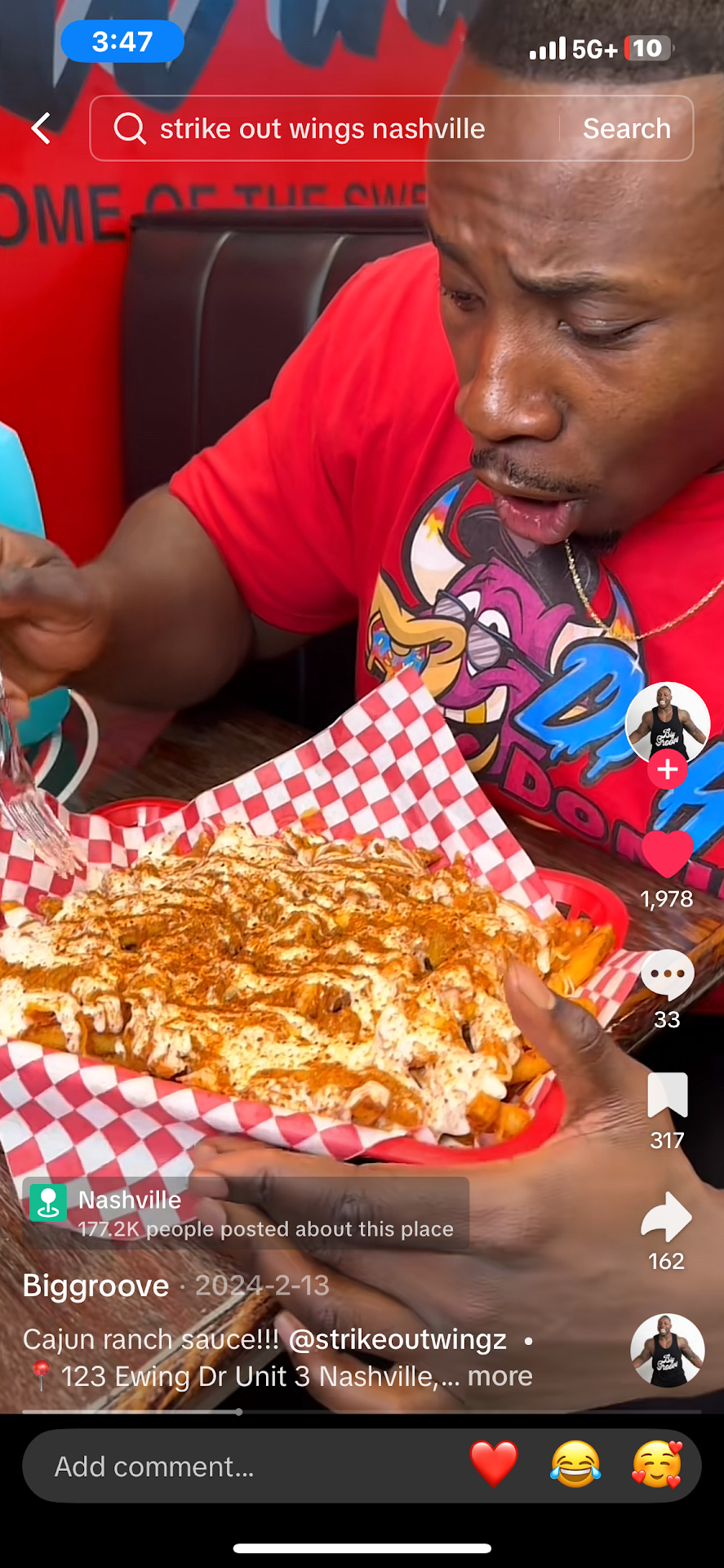Open the spinning sound disc
This screenshot has width=724, height=1568.
click(x=667, y=1350)
